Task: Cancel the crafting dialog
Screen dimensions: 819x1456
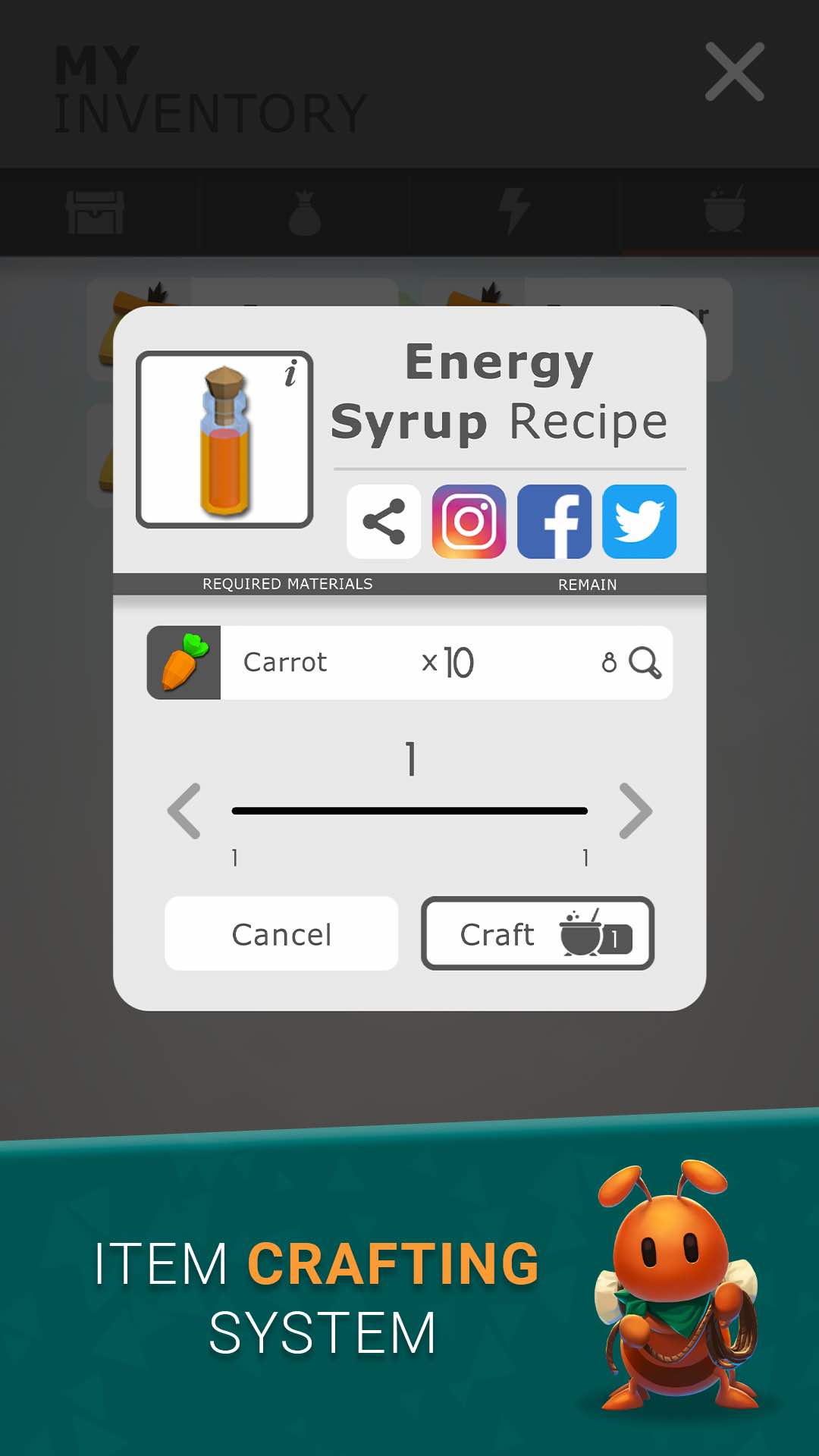Action: click(281, 934)
